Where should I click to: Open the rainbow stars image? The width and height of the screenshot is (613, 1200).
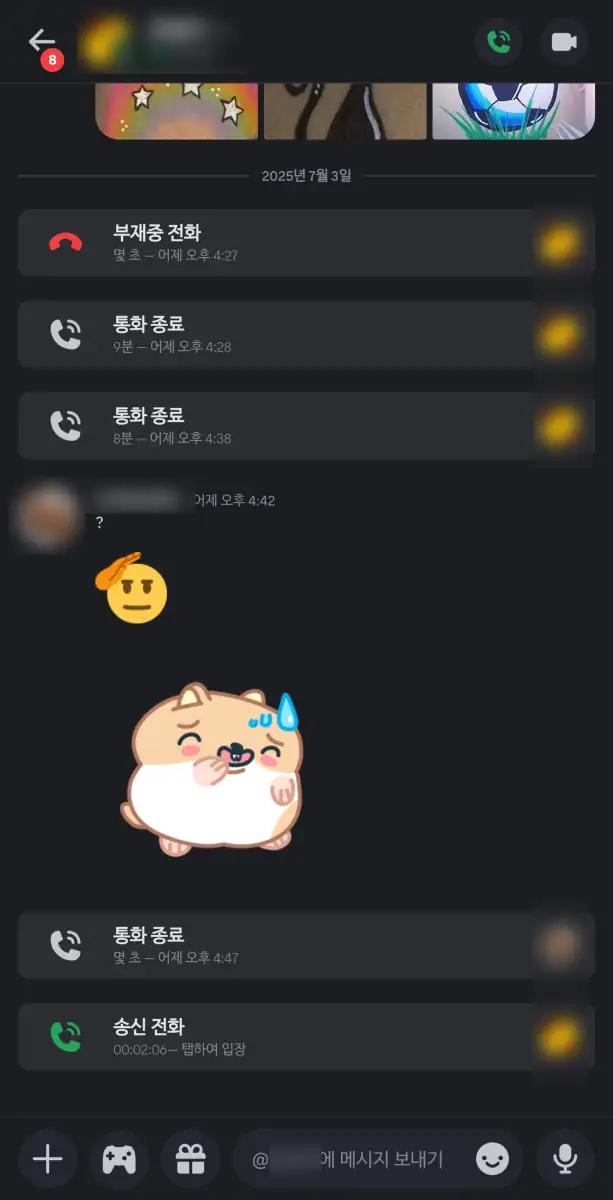(x=177, y=110)
